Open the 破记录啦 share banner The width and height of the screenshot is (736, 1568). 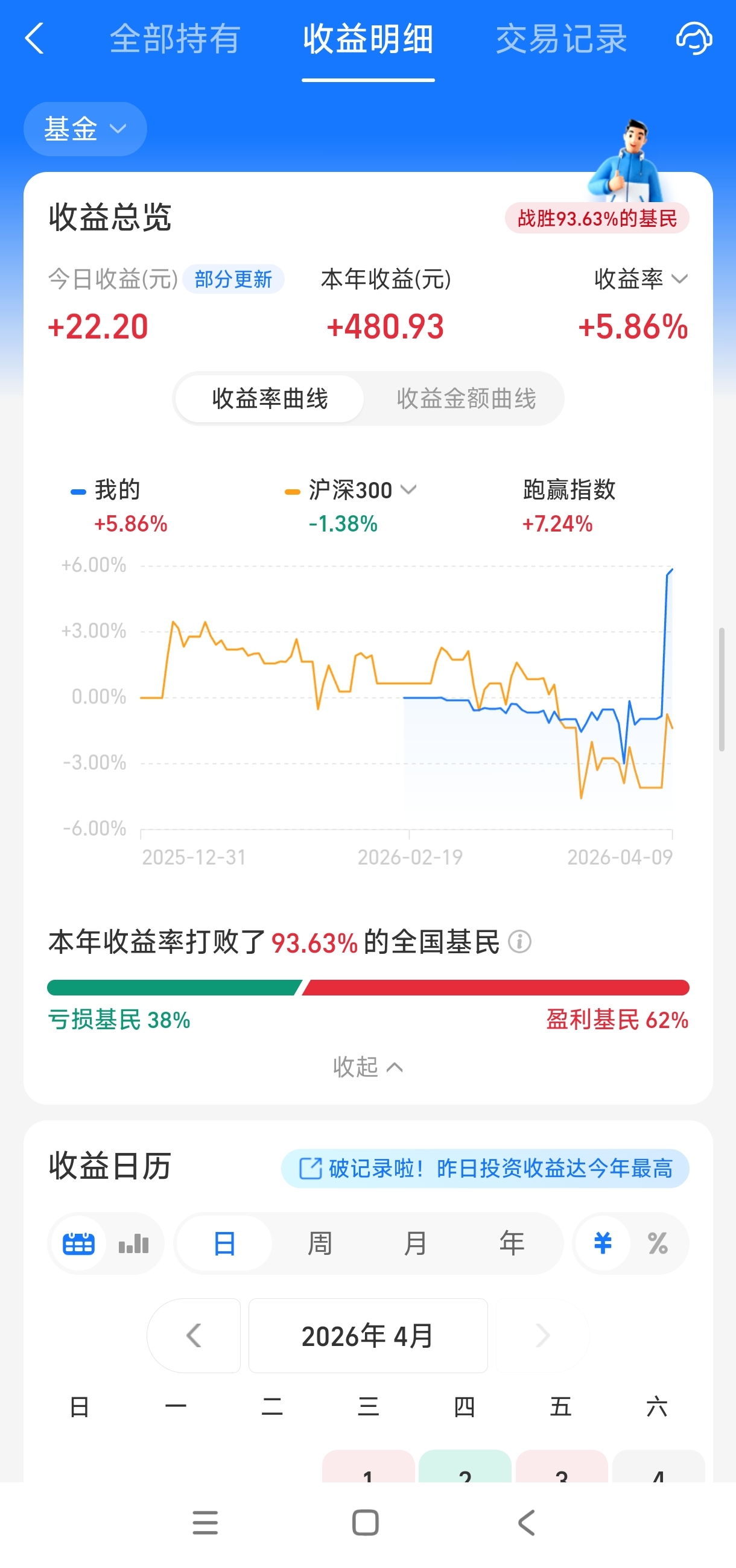485,1168
